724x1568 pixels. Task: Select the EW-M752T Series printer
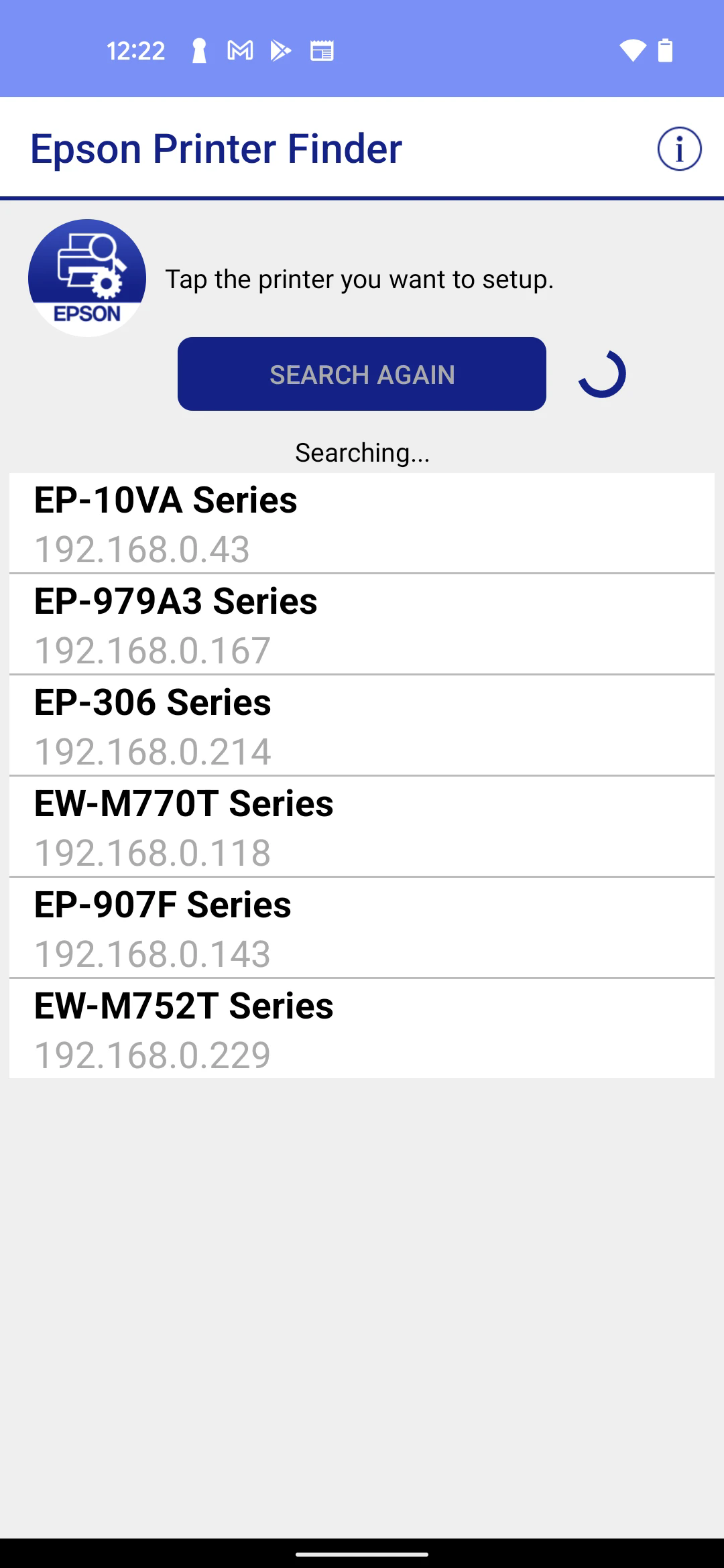point(362,1029)
